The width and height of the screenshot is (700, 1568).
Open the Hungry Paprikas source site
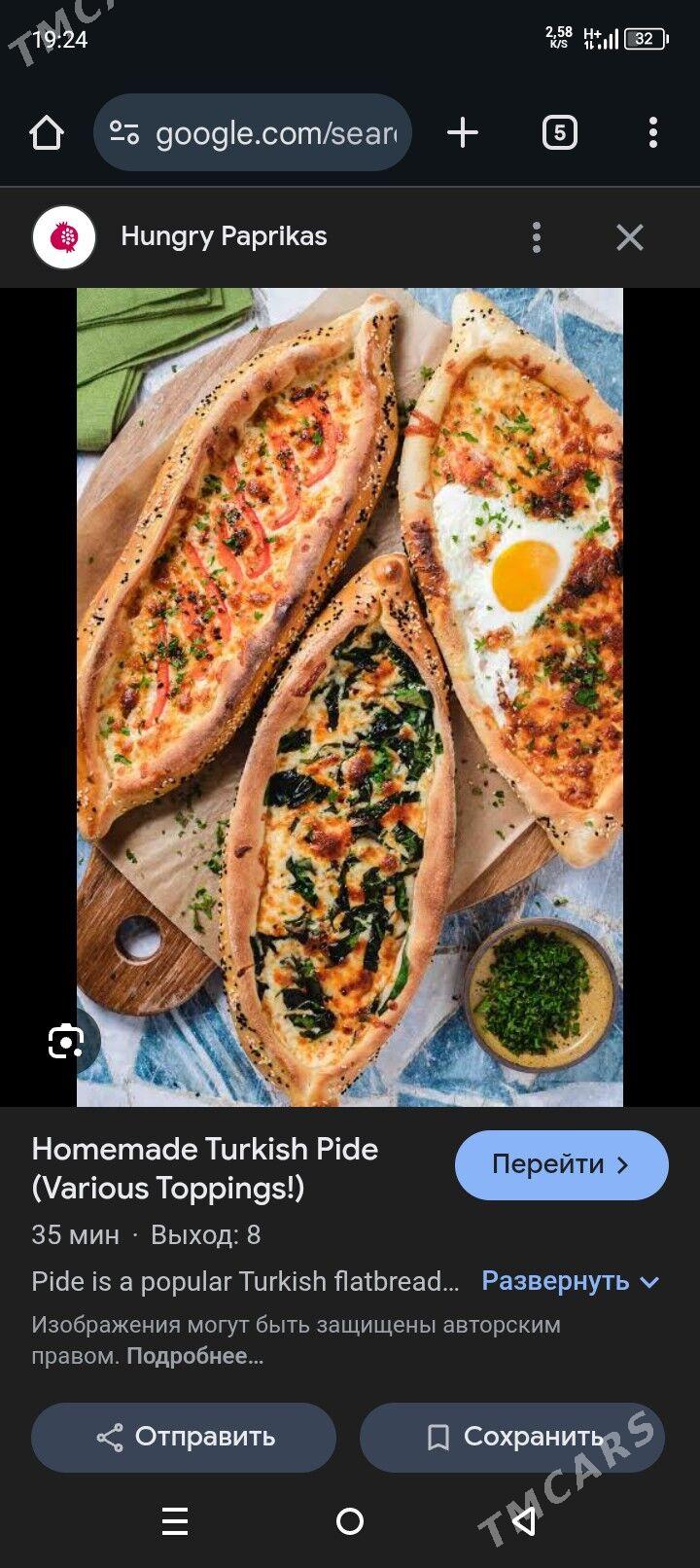[x=224, y=236]
